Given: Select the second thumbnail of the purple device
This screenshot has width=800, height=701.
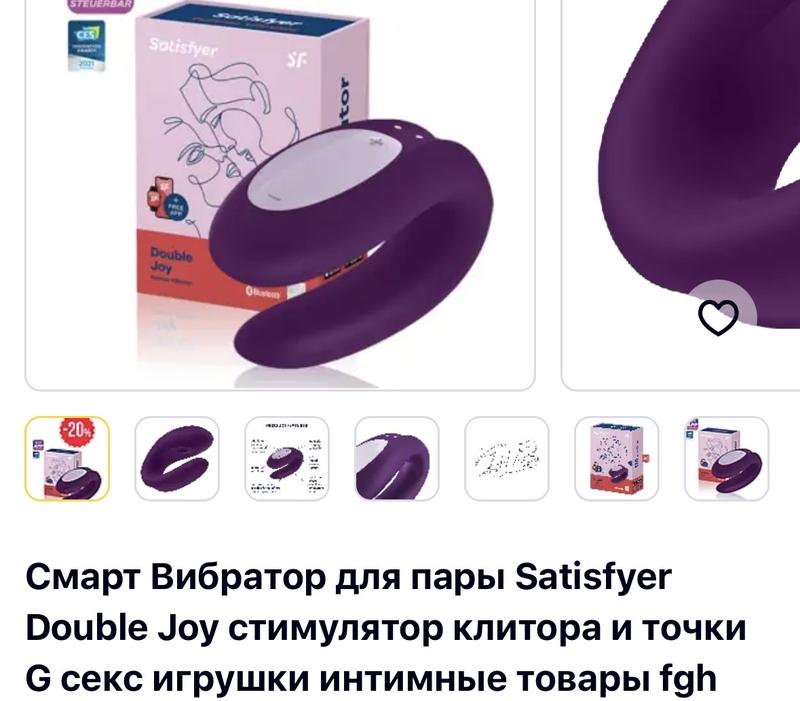Looking at the screenshot, I should (177, 459).
